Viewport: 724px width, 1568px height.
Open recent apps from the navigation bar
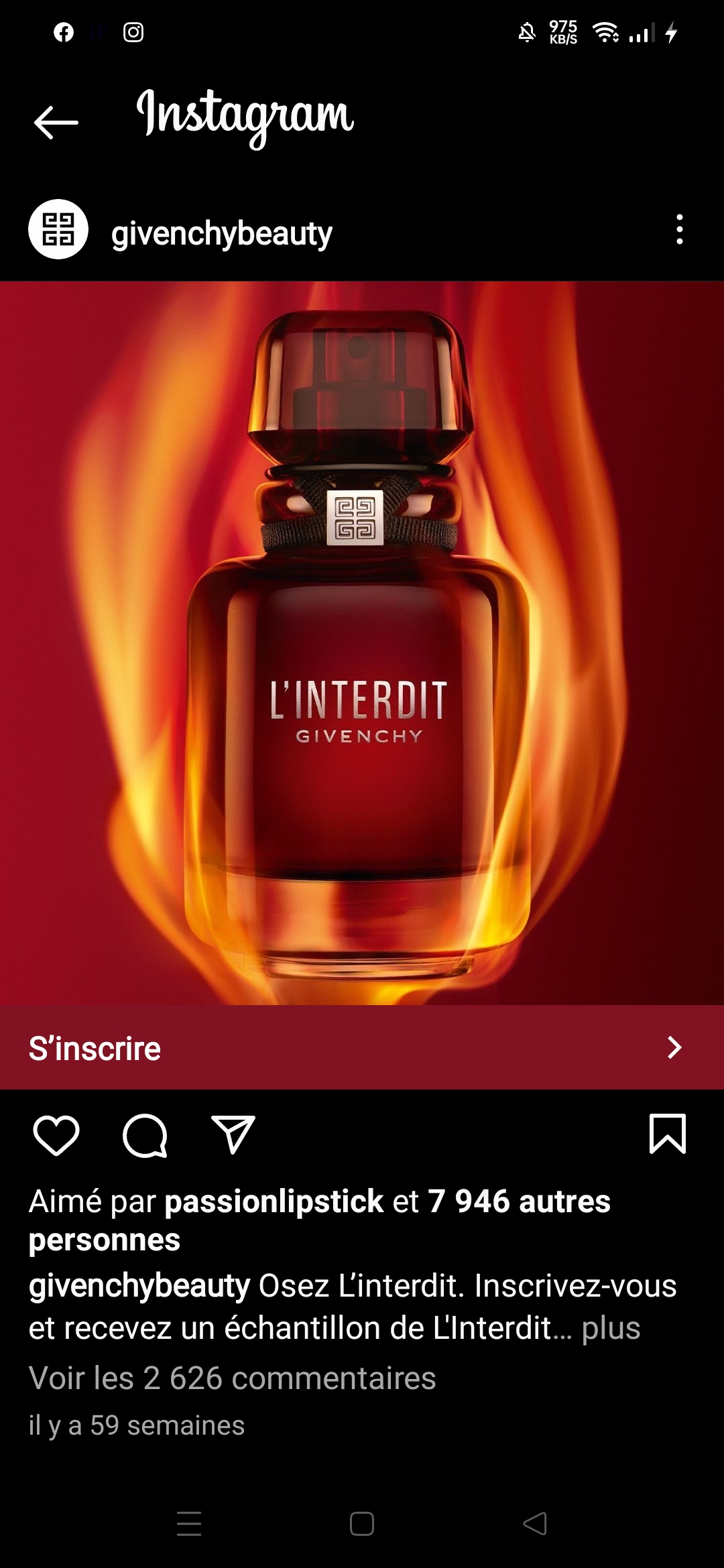pyautogui.click(x=189, y=1524)
